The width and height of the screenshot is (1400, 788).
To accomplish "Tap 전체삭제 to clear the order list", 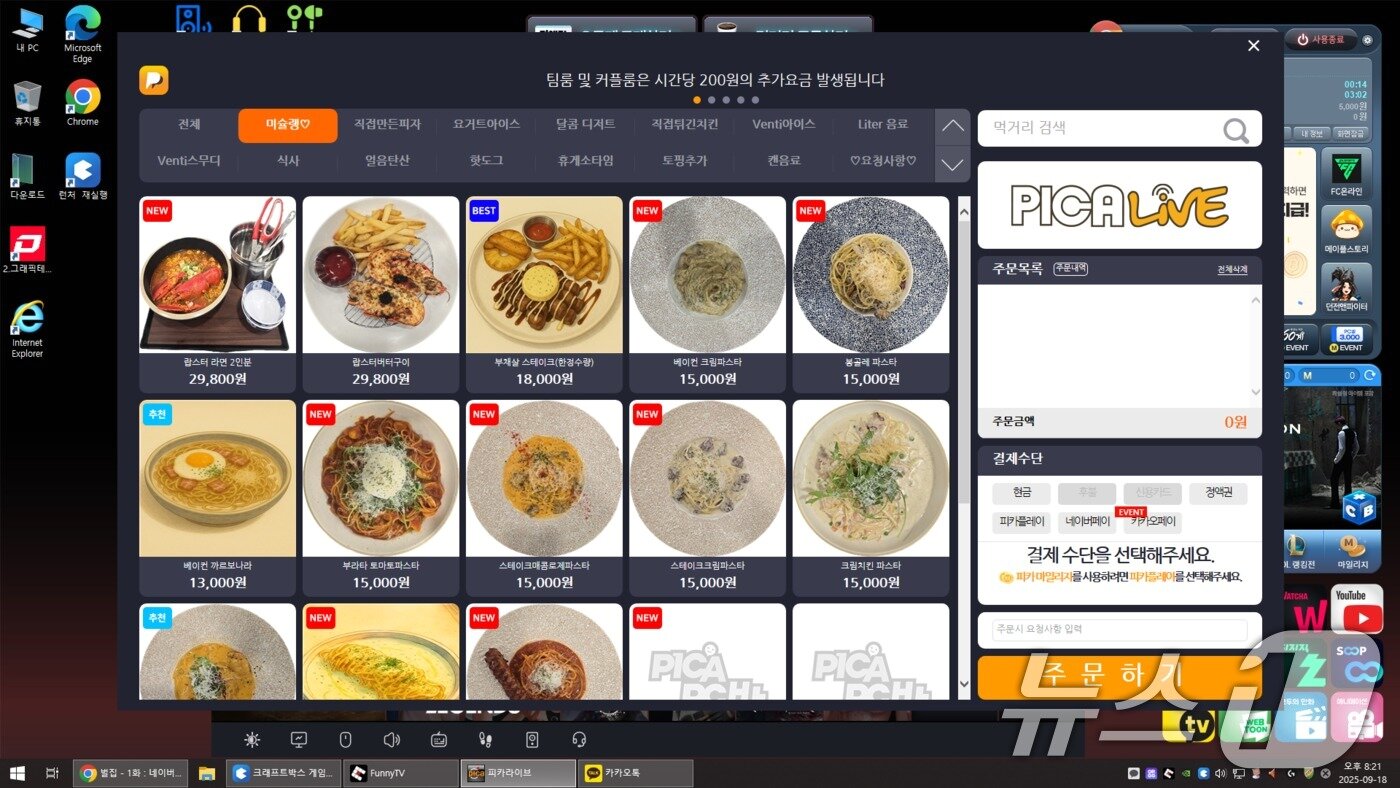I will pyautogui.click(x=1233, y=270).
